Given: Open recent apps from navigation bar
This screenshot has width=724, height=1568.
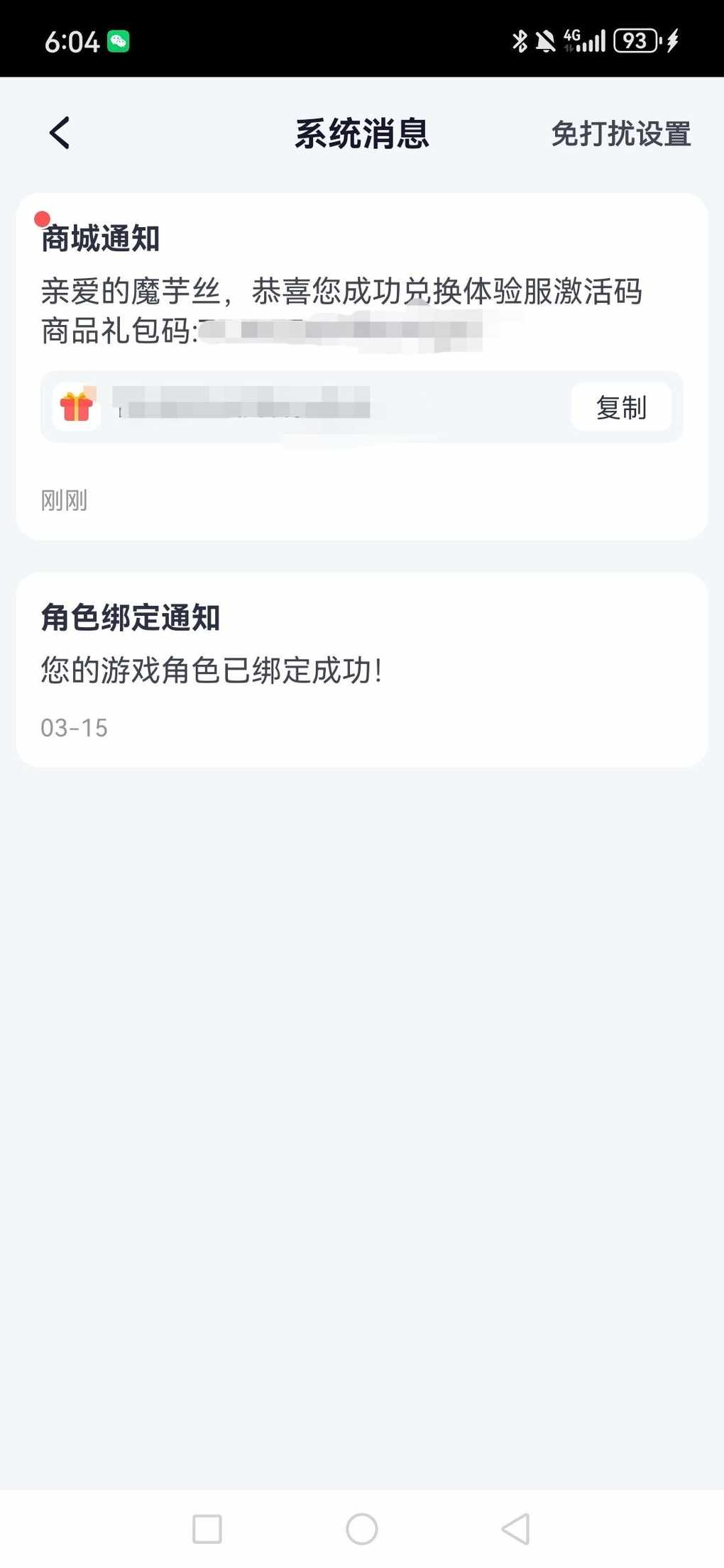Looking at the screenshot, I should click(x=207, y=1529).
